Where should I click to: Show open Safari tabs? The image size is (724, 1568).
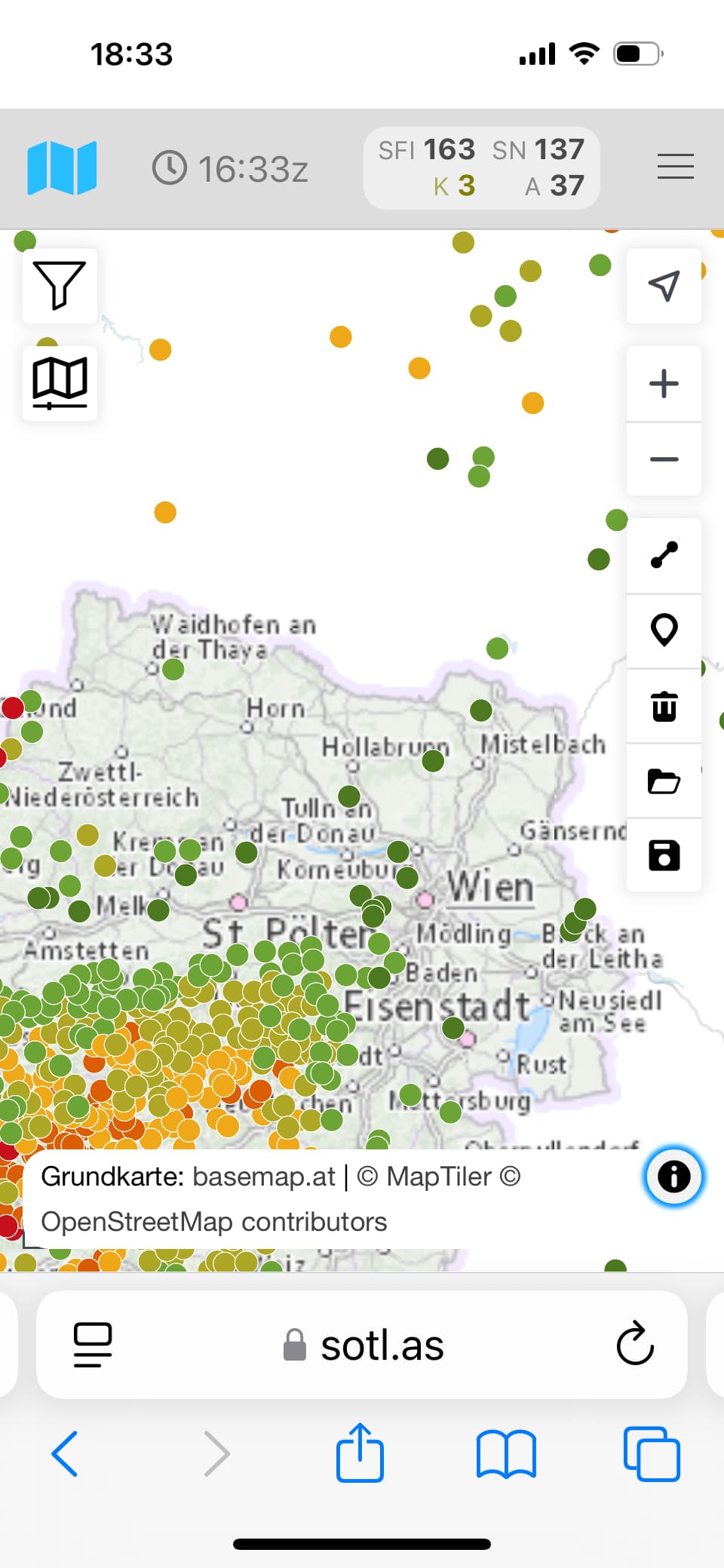652,1453
